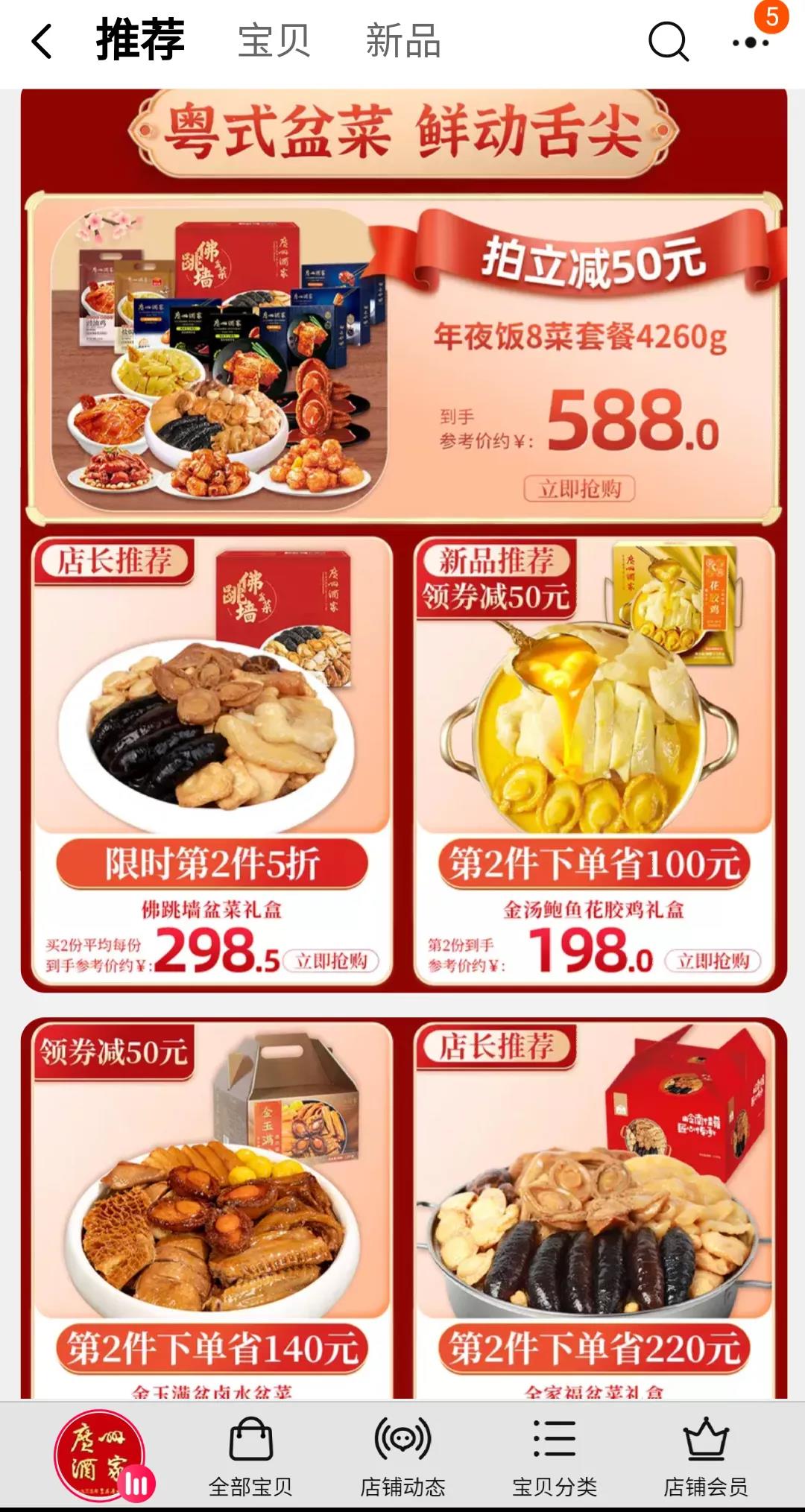805x1512 pixels.
Task: Go back to previous page
Action: (42, 42)
